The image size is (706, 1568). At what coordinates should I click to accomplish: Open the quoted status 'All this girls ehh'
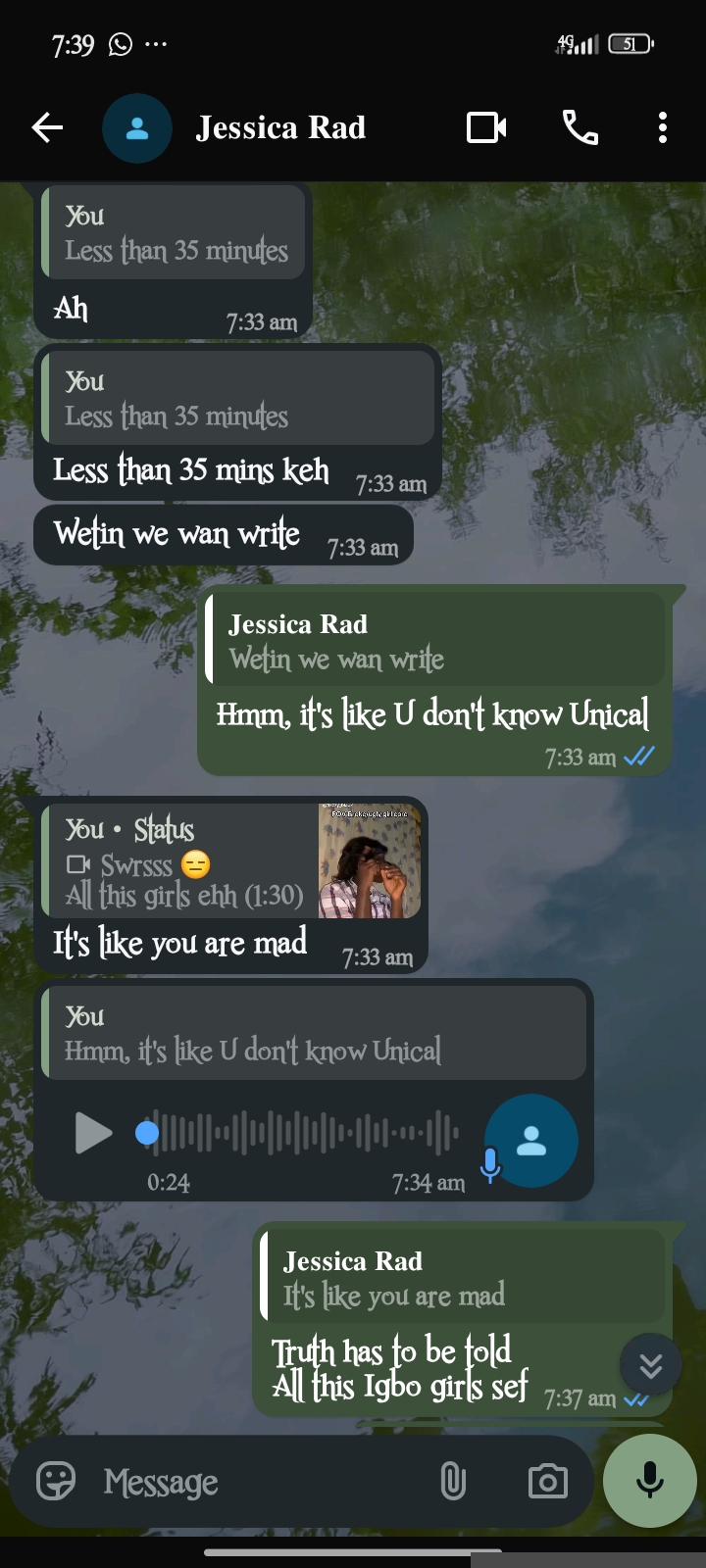pos(235,860)
